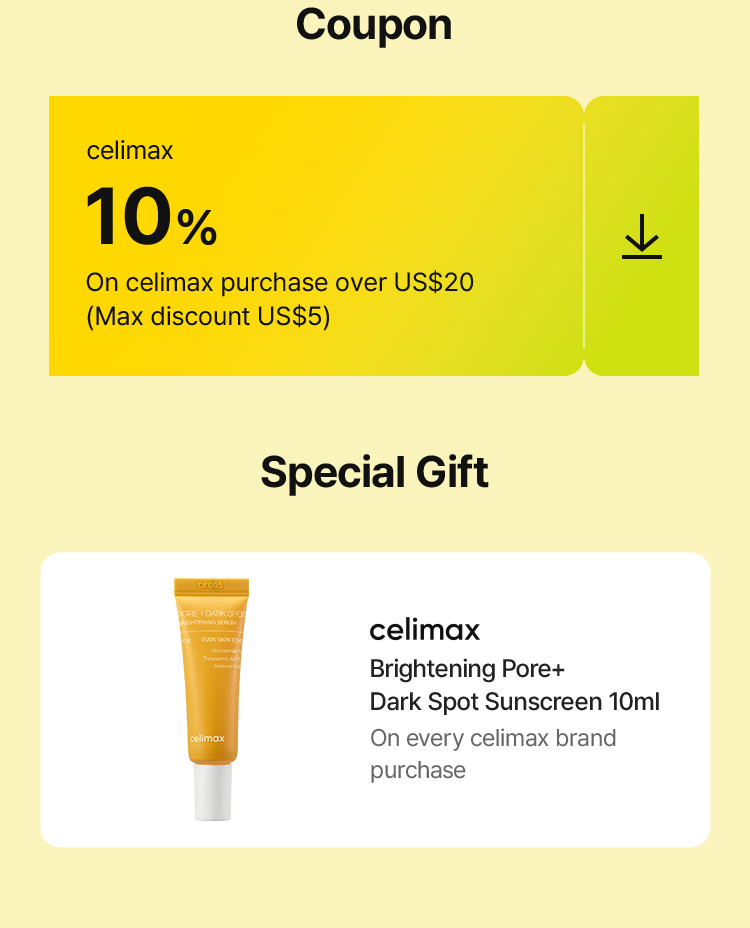Image resolution: width=750 pixels, height=928 pixels.
Task: Click the celimax bold brand name in gift card
Action: (x=424, y=630)
